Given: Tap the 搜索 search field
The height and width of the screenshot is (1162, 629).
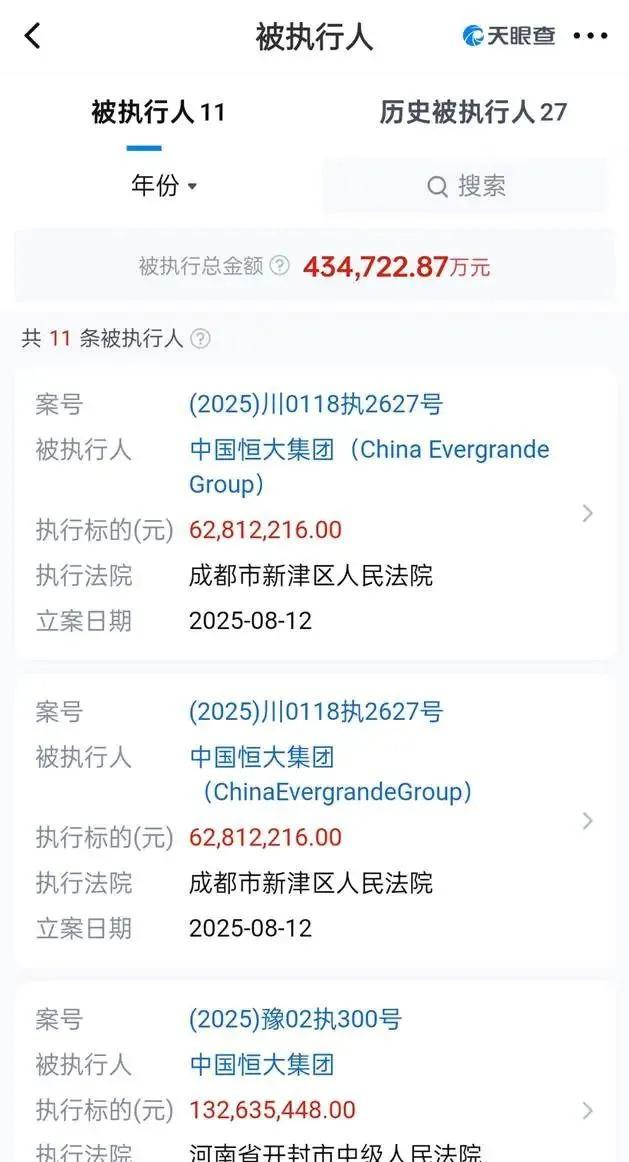Looking at the screenshot, I should tap(465, 186).
